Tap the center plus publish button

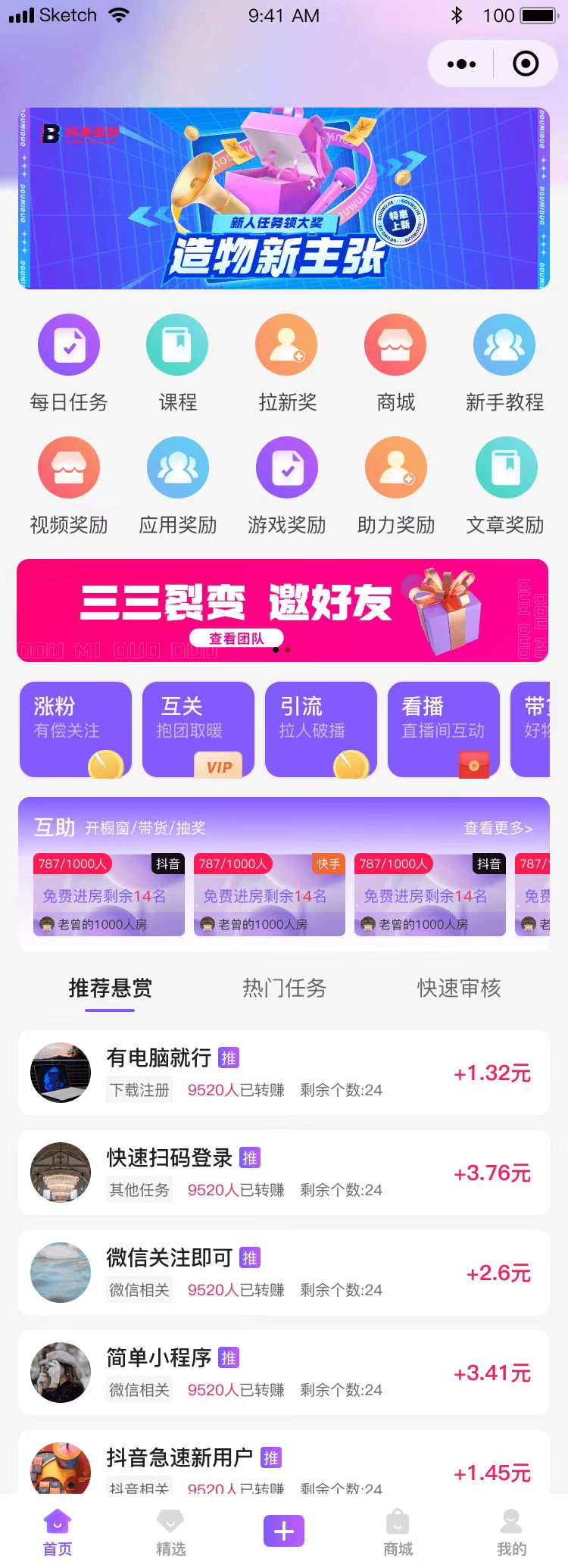coord(284,1531)
